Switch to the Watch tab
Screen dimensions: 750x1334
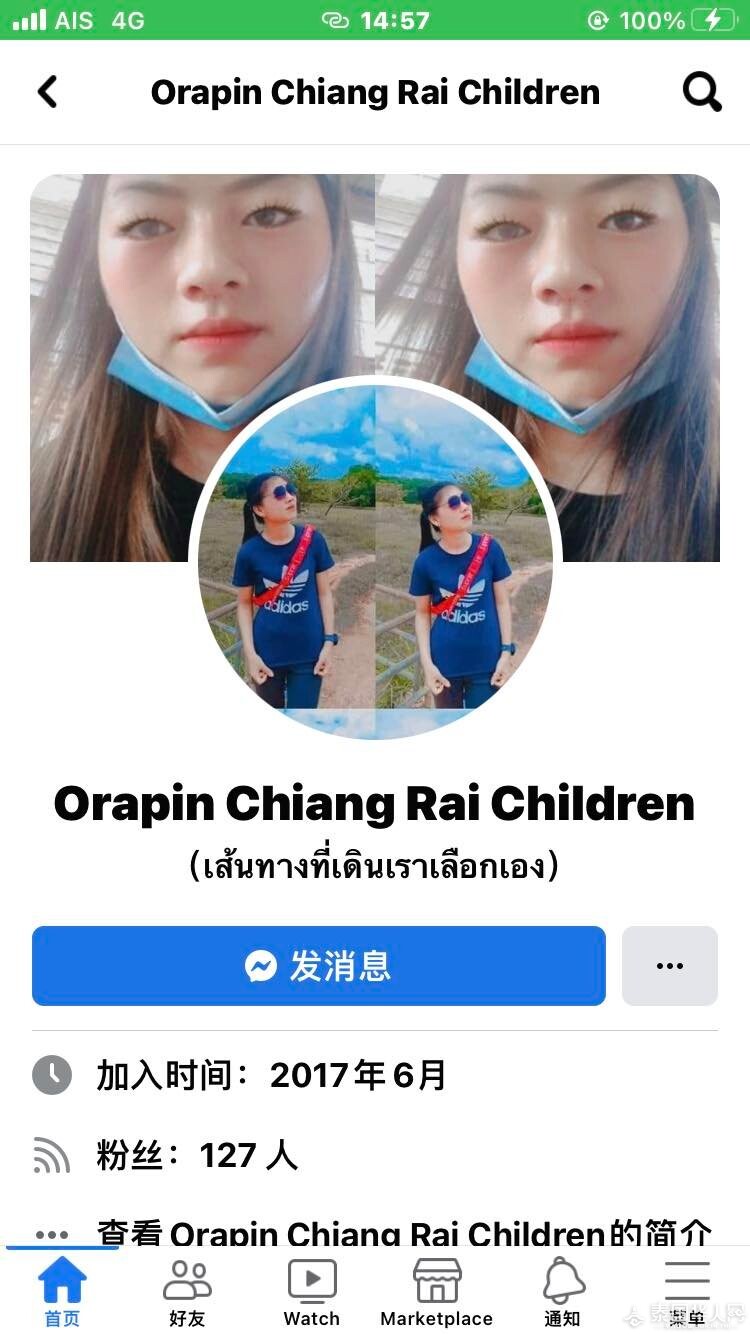tap(312, 1292)
